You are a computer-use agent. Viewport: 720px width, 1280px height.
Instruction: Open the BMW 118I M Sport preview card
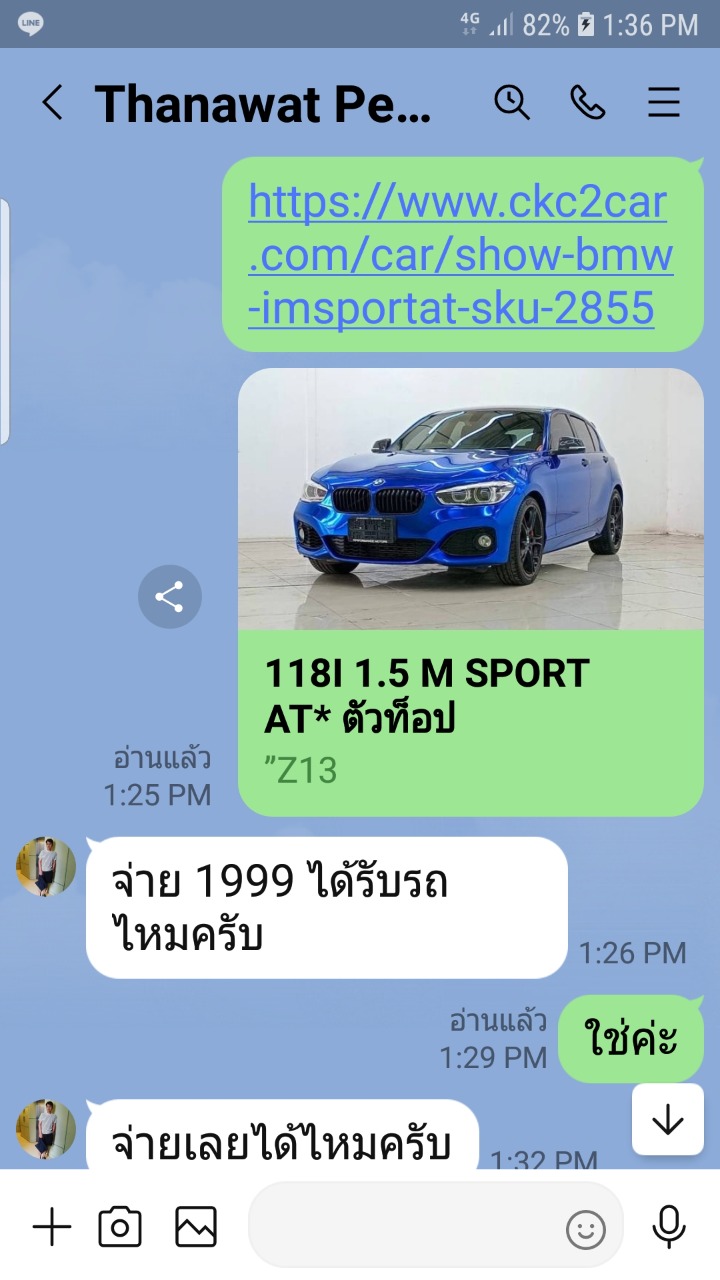click(x=470, y=590)
